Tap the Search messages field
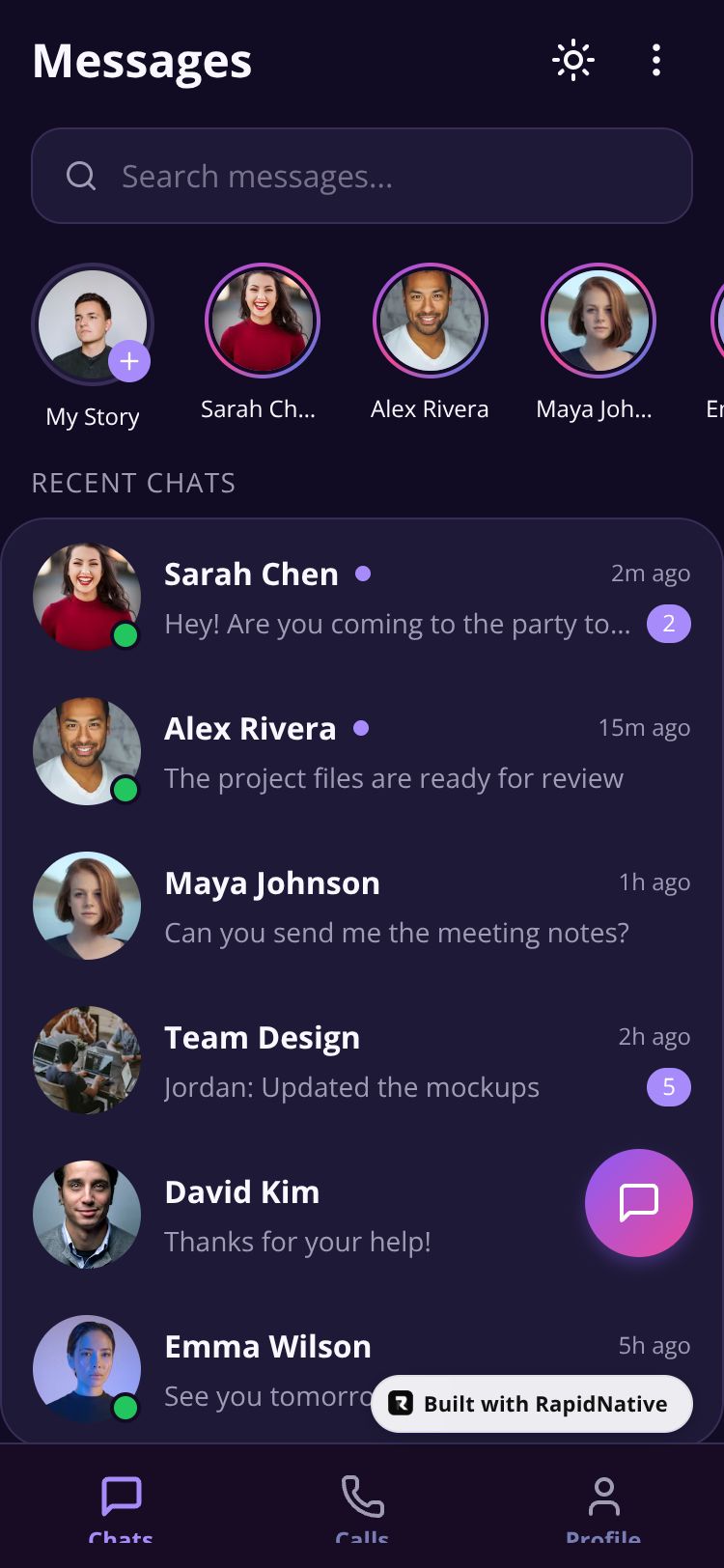 click(362, 176)
